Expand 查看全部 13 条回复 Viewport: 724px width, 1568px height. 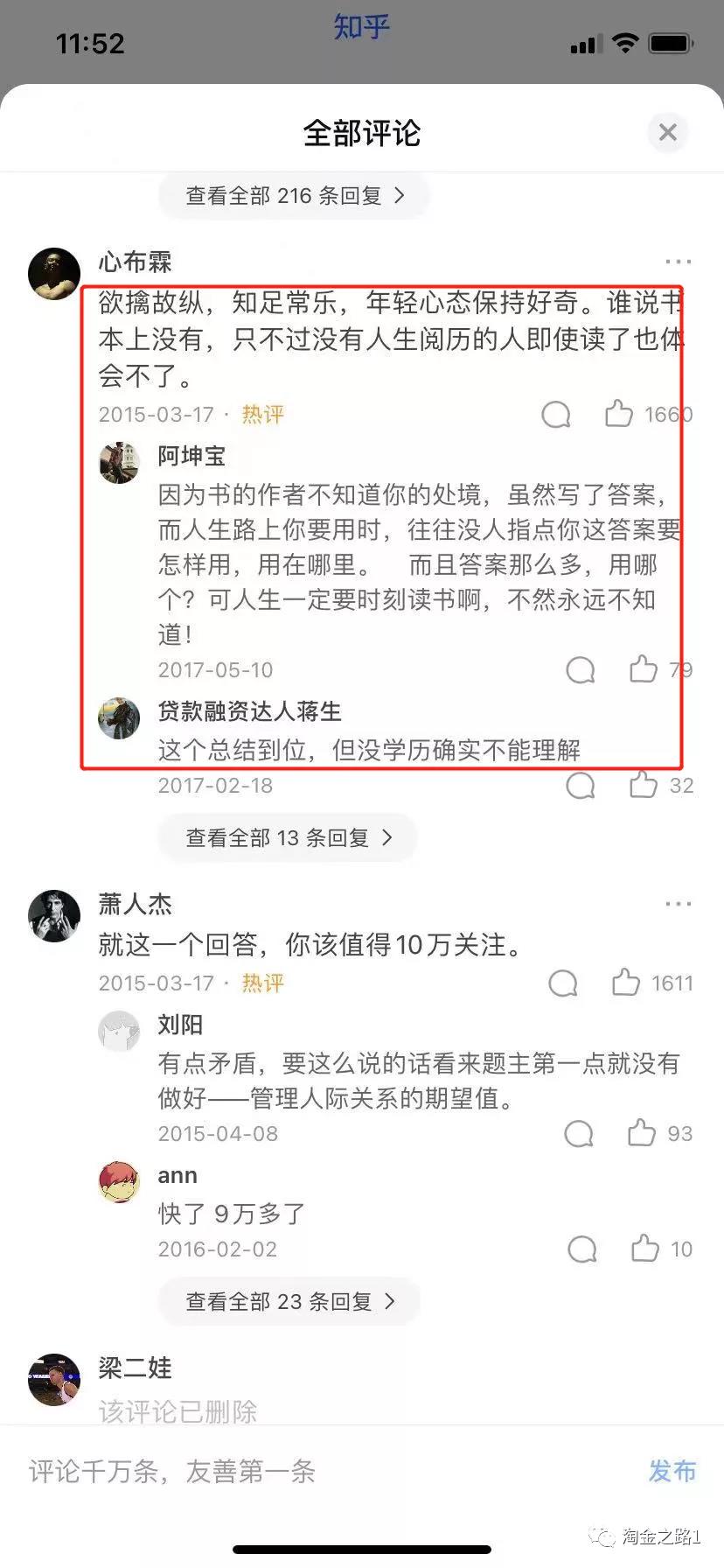[x=288, y=838]
